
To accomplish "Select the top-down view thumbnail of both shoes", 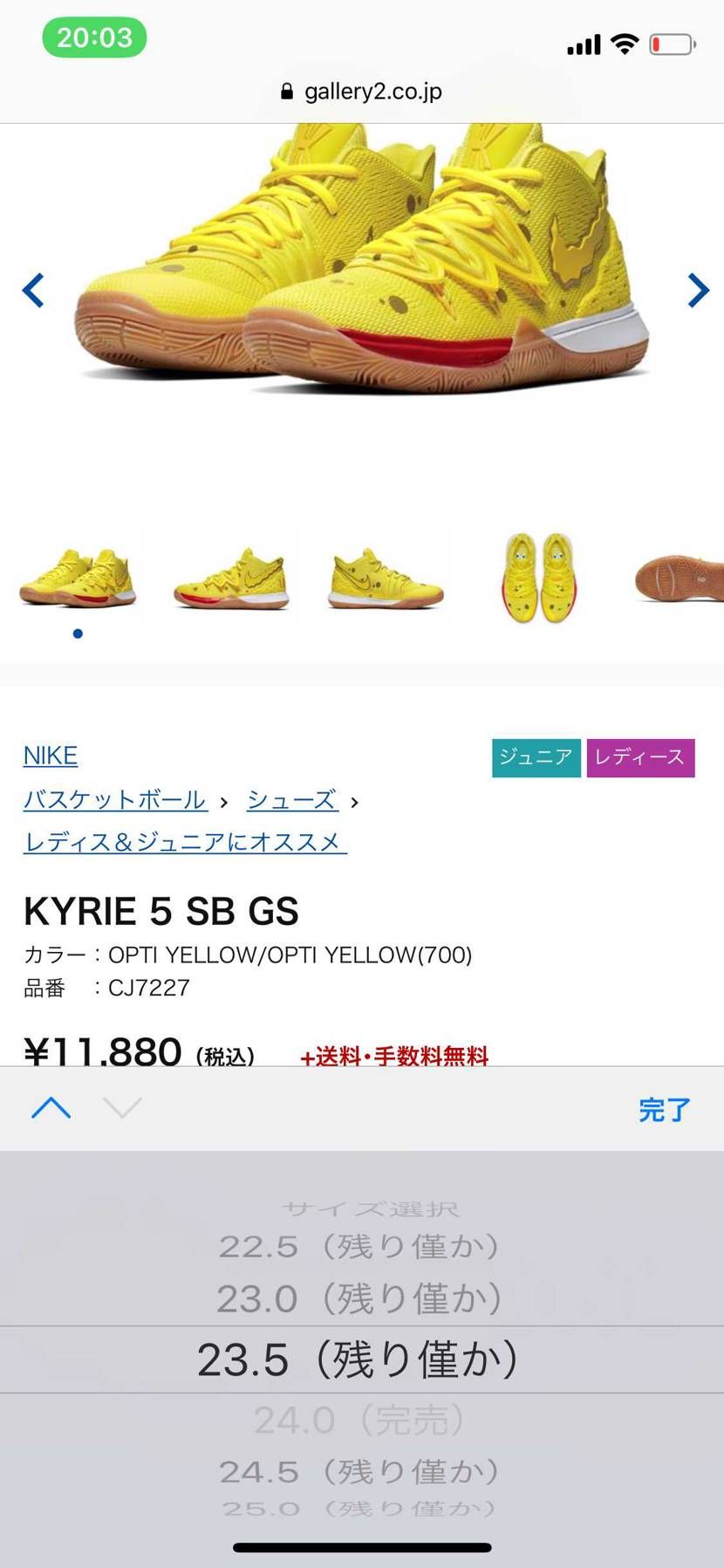I will click(x=538, y=578).
